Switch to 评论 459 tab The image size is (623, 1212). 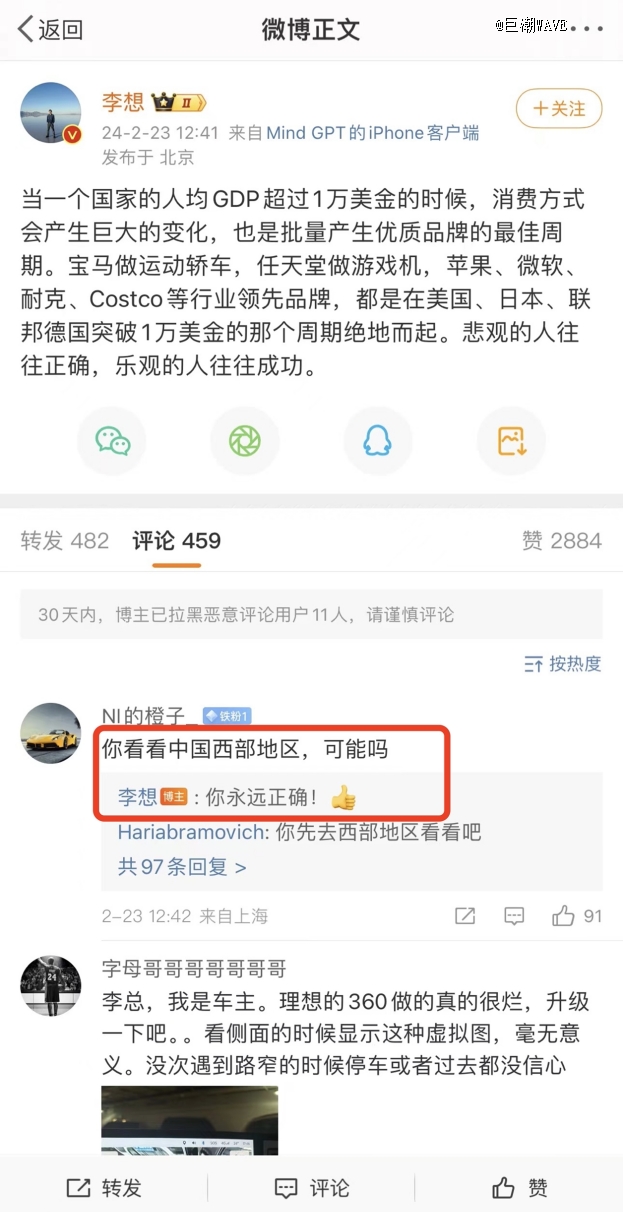coord(177,541)
